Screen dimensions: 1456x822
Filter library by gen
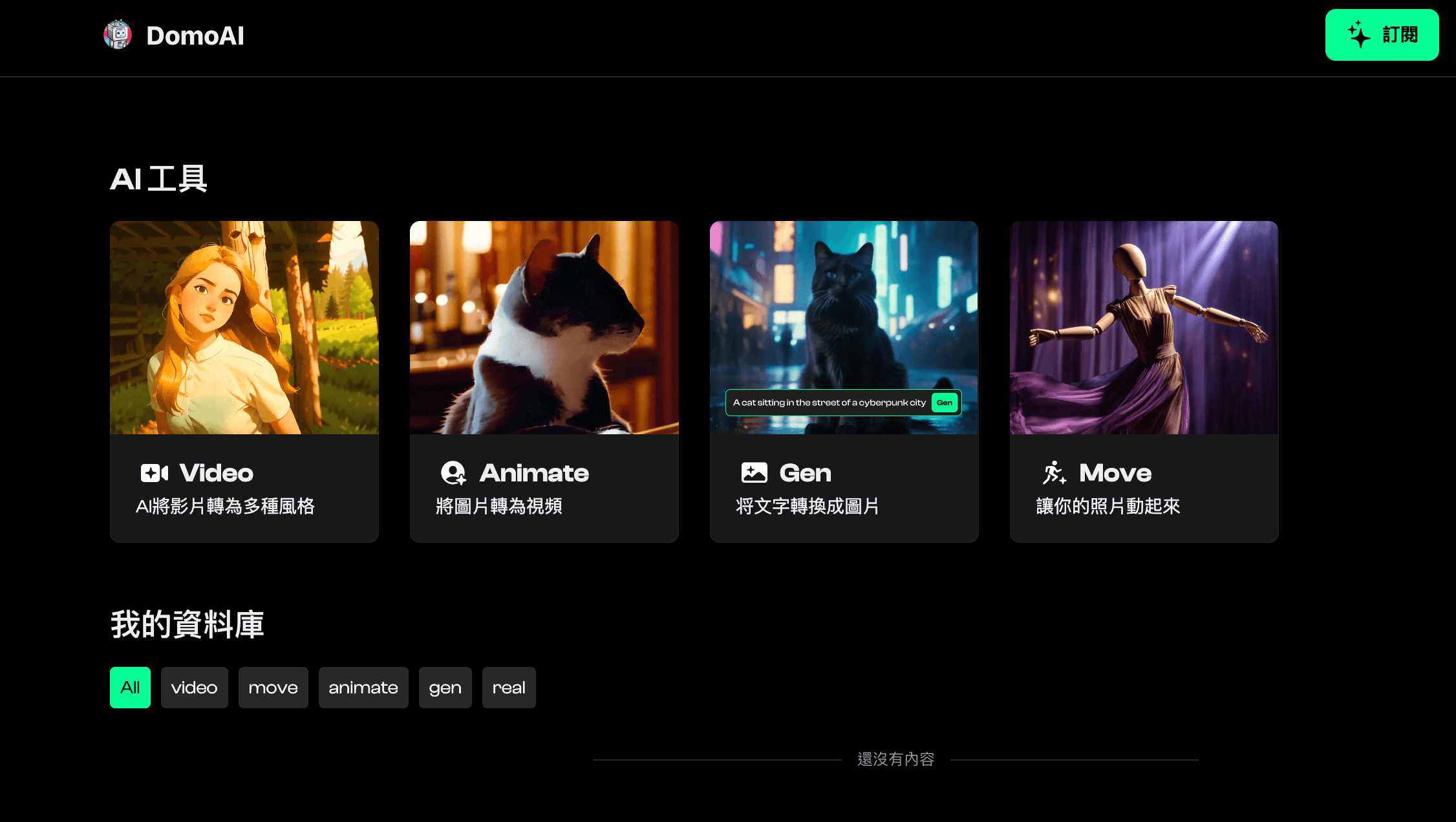click(445, 688)
